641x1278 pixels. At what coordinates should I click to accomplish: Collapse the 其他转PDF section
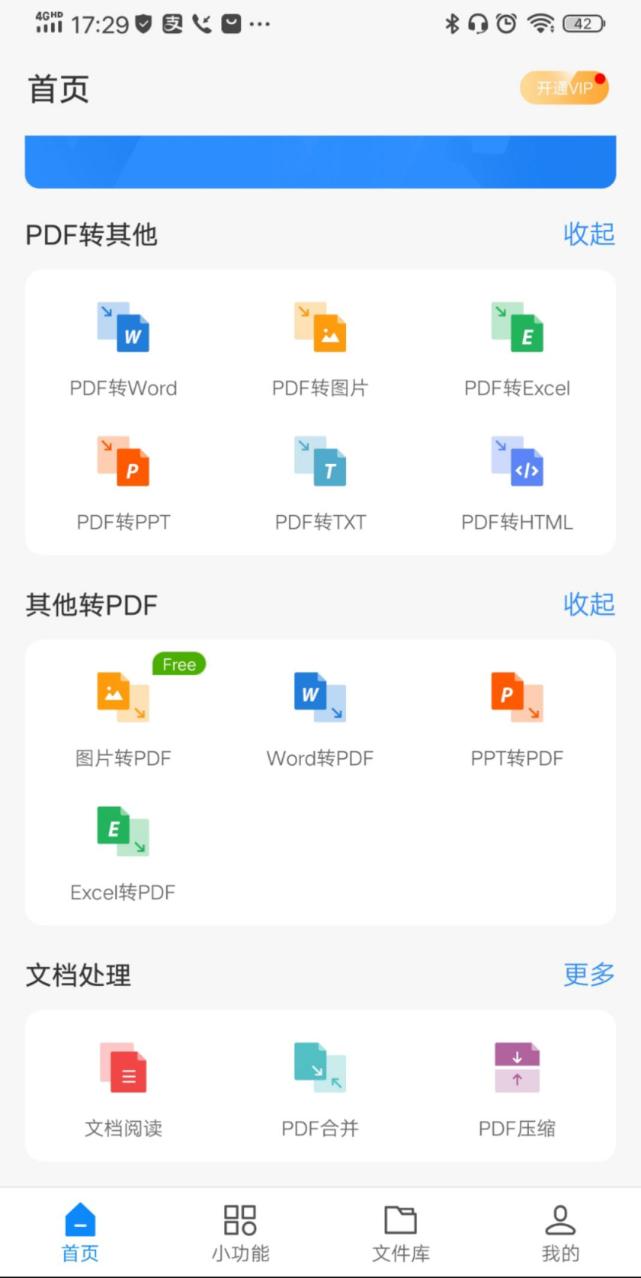pos(589,604)
